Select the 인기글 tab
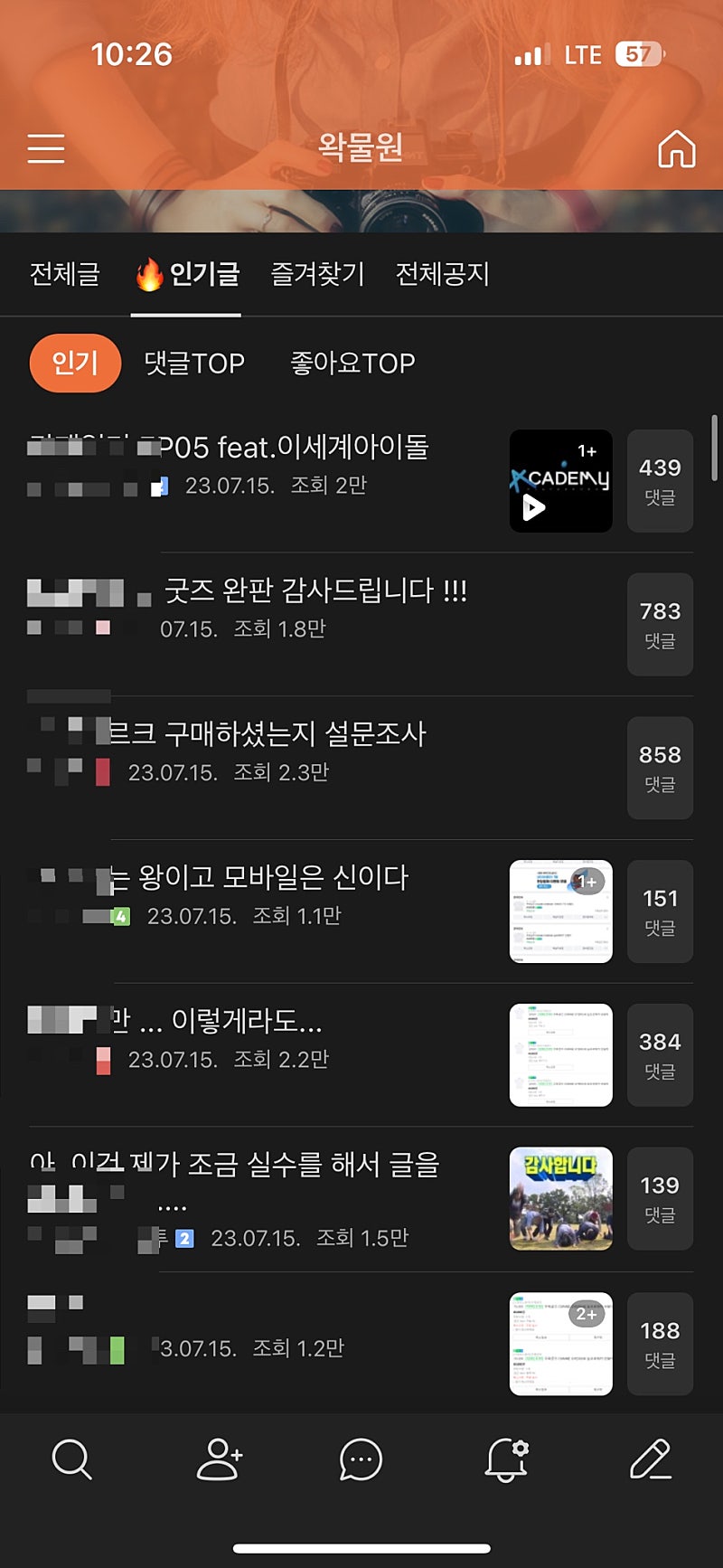 (x=187, y=274)
